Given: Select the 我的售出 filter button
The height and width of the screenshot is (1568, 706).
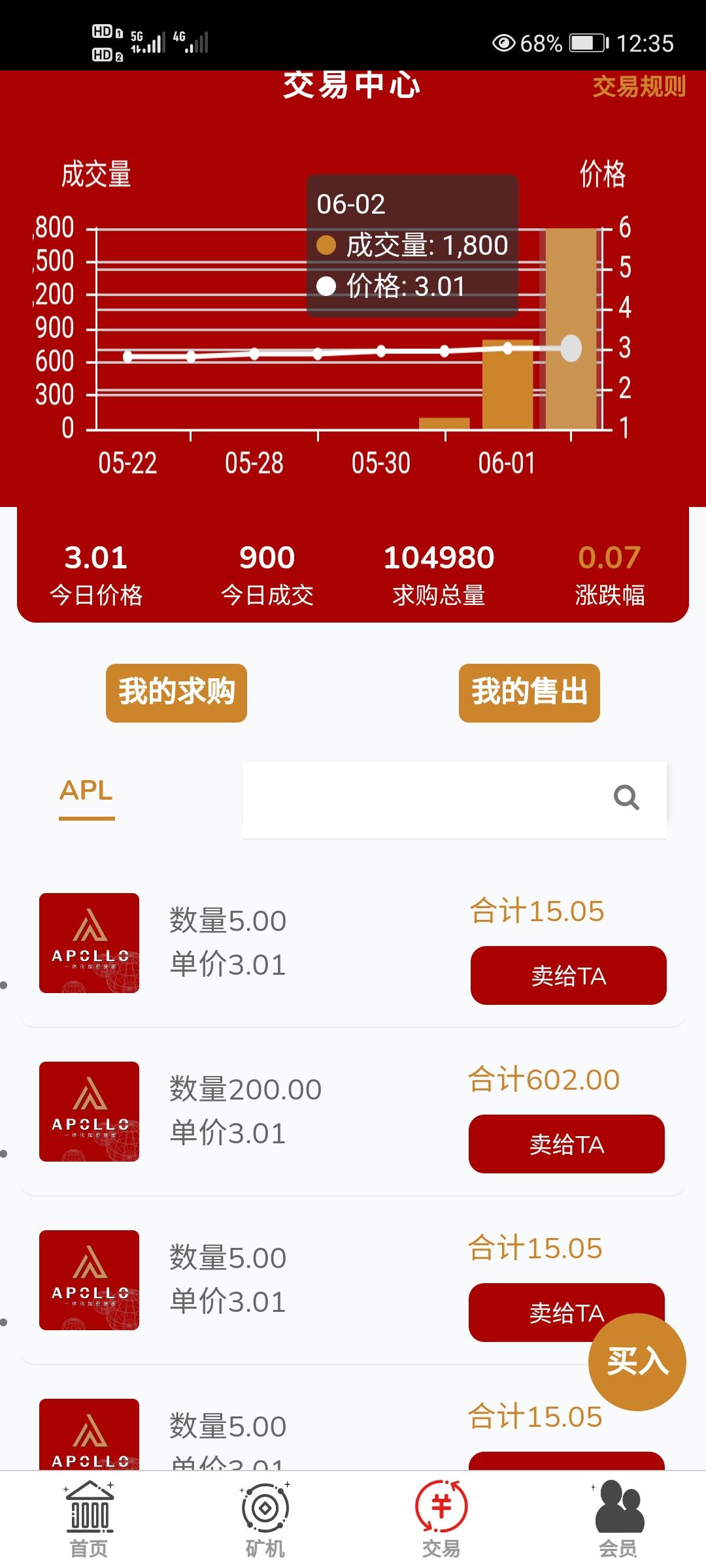Looking at the screenshot, I should tap(529, 693).
